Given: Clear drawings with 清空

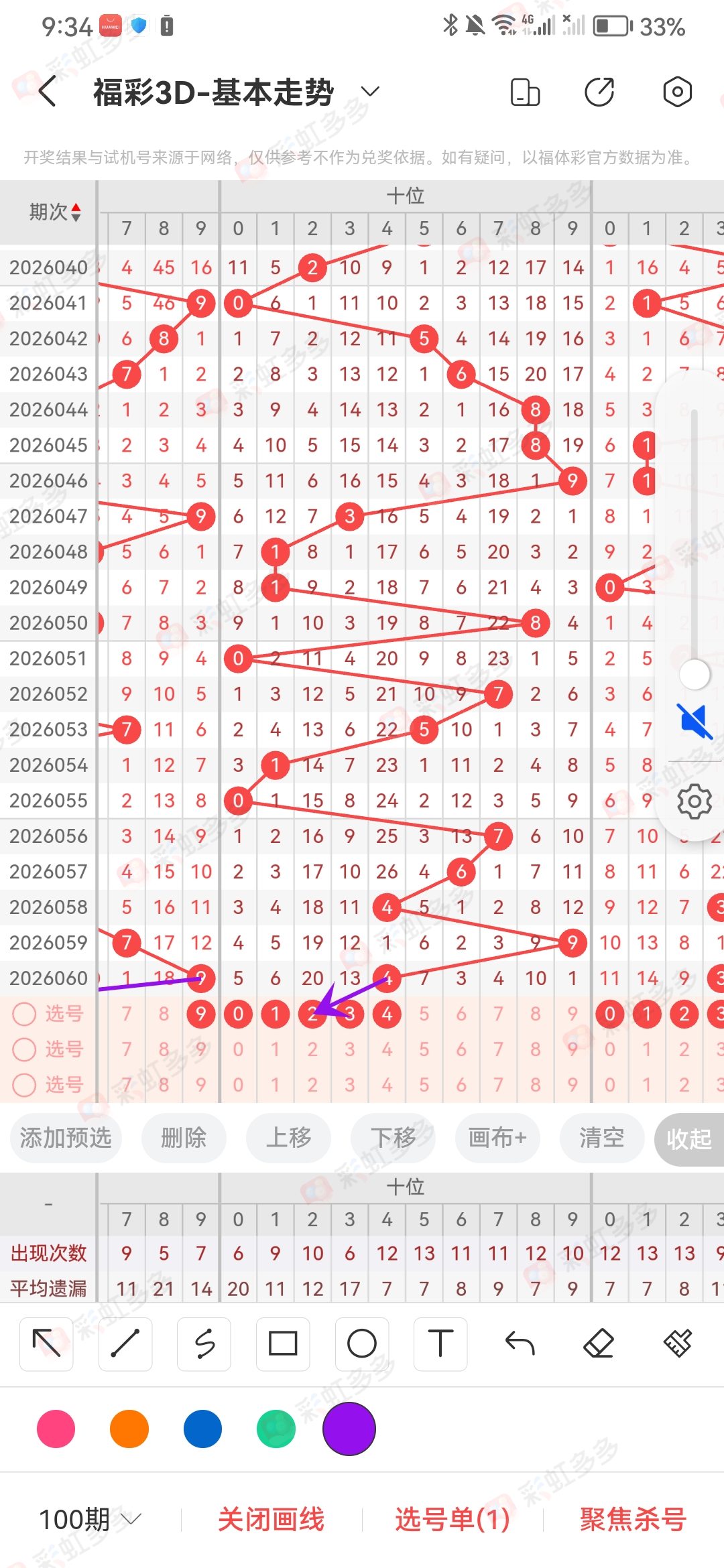Looking at the screenshot, I should (601, 1138).
